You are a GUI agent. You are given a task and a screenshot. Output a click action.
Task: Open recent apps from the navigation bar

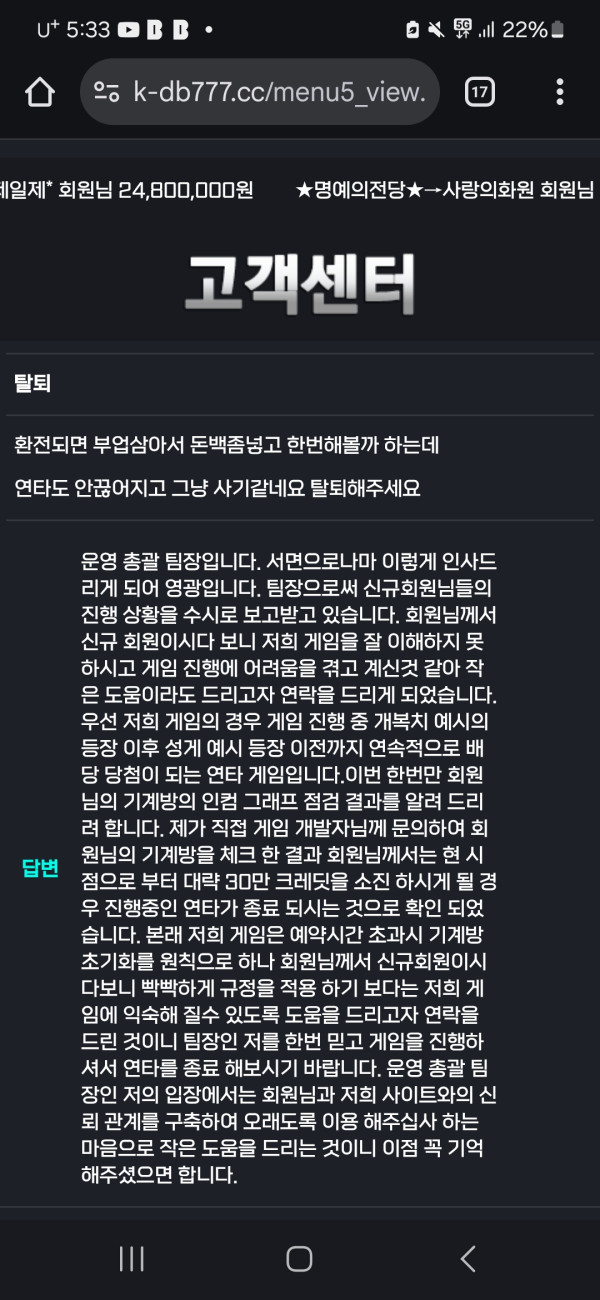pos(132,1258)
